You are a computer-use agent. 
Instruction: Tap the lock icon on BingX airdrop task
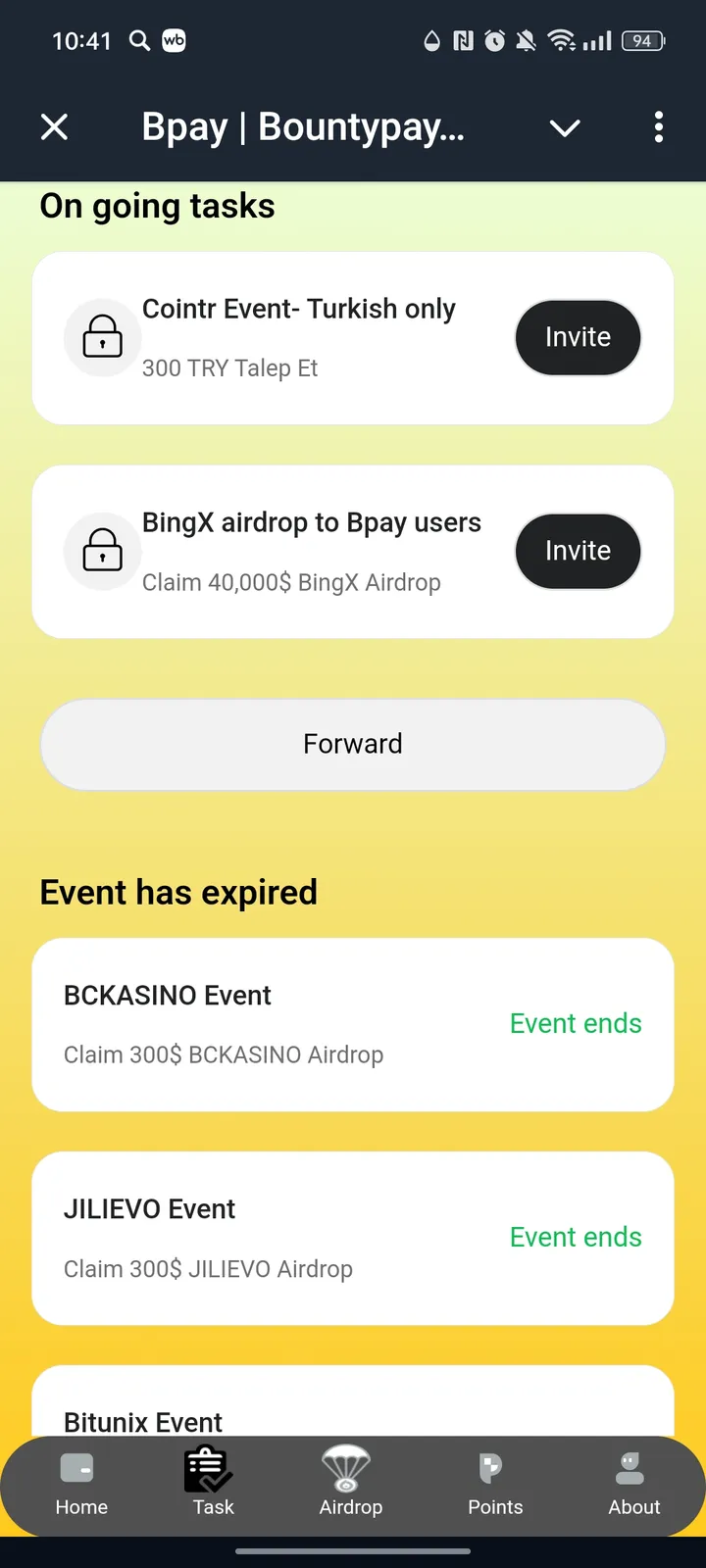102,551
